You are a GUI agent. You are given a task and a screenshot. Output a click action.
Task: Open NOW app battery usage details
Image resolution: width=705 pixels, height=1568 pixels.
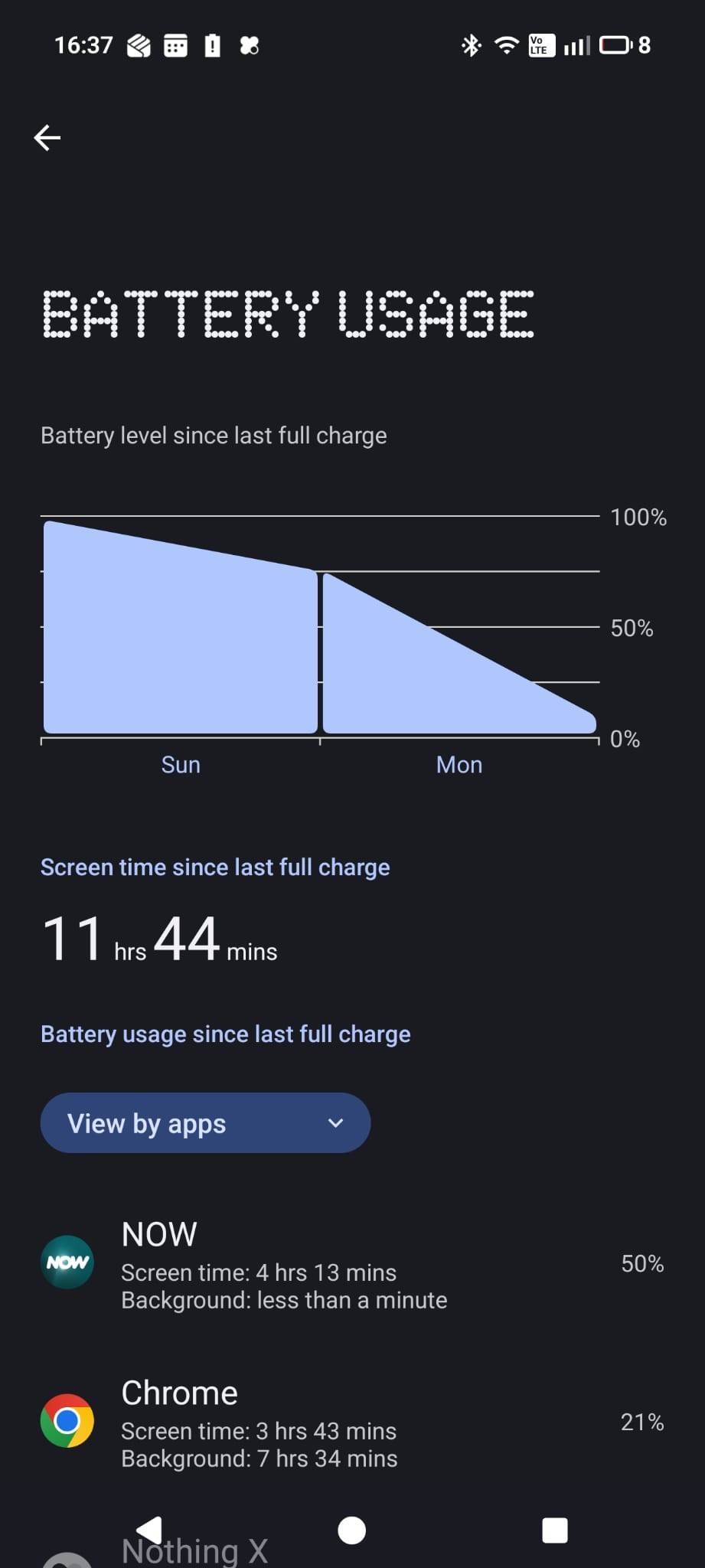tap(352, 1263)
